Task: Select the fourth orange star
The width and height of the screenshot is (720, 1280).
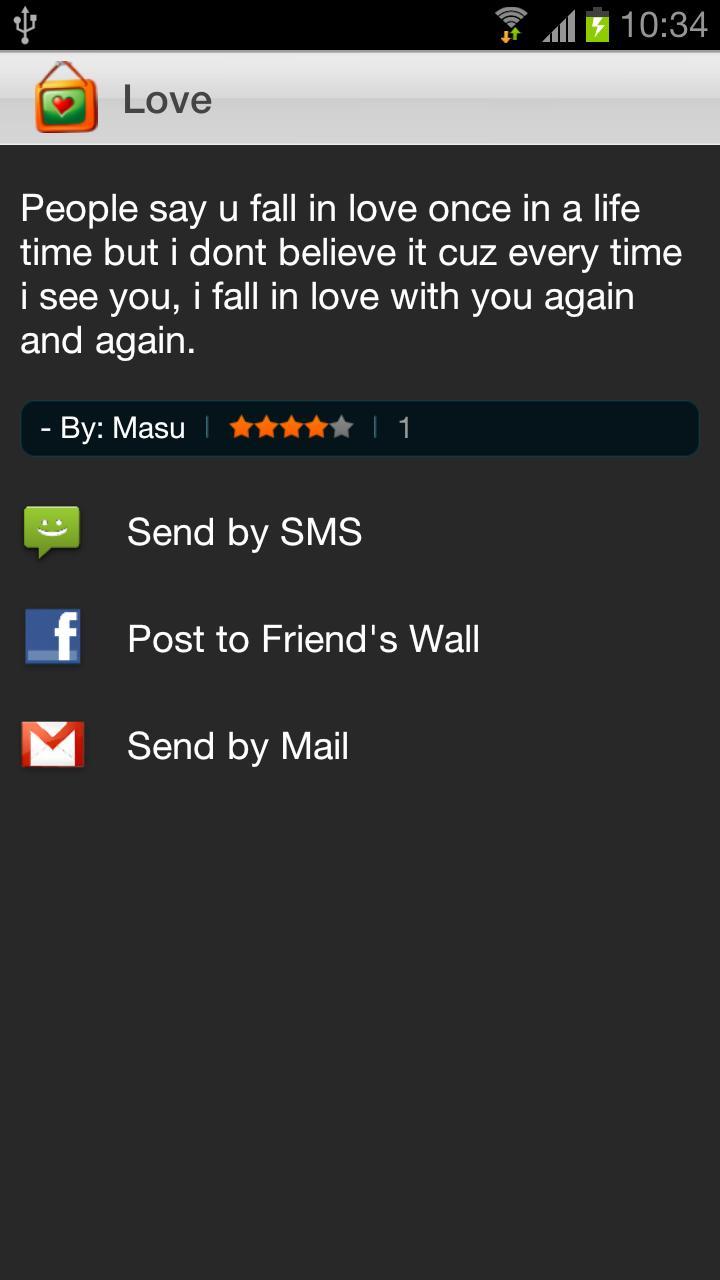Action: coord(317,427)
